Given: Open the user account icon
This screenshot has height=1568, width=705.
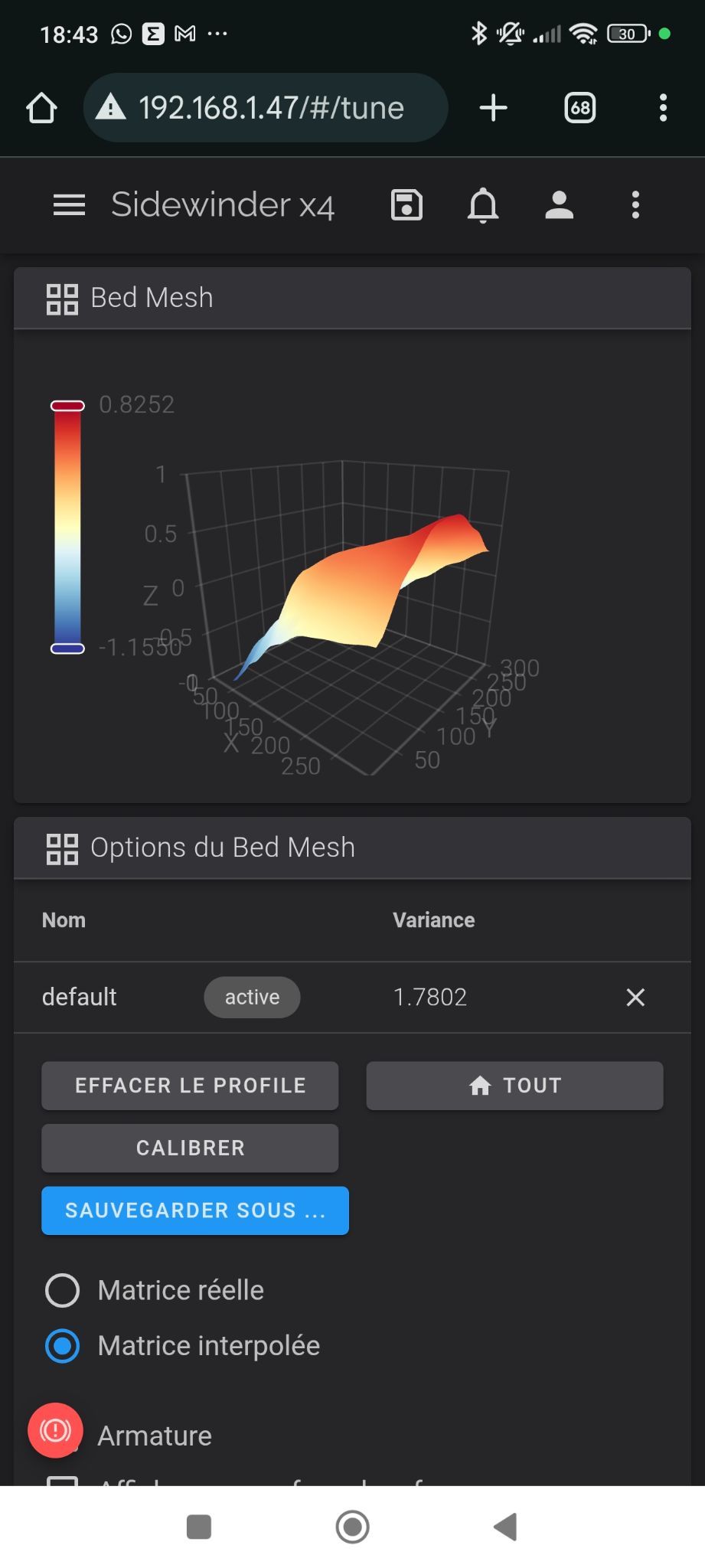Looking at the screenshot, I should pyautogui.click(x=559, y=205).
